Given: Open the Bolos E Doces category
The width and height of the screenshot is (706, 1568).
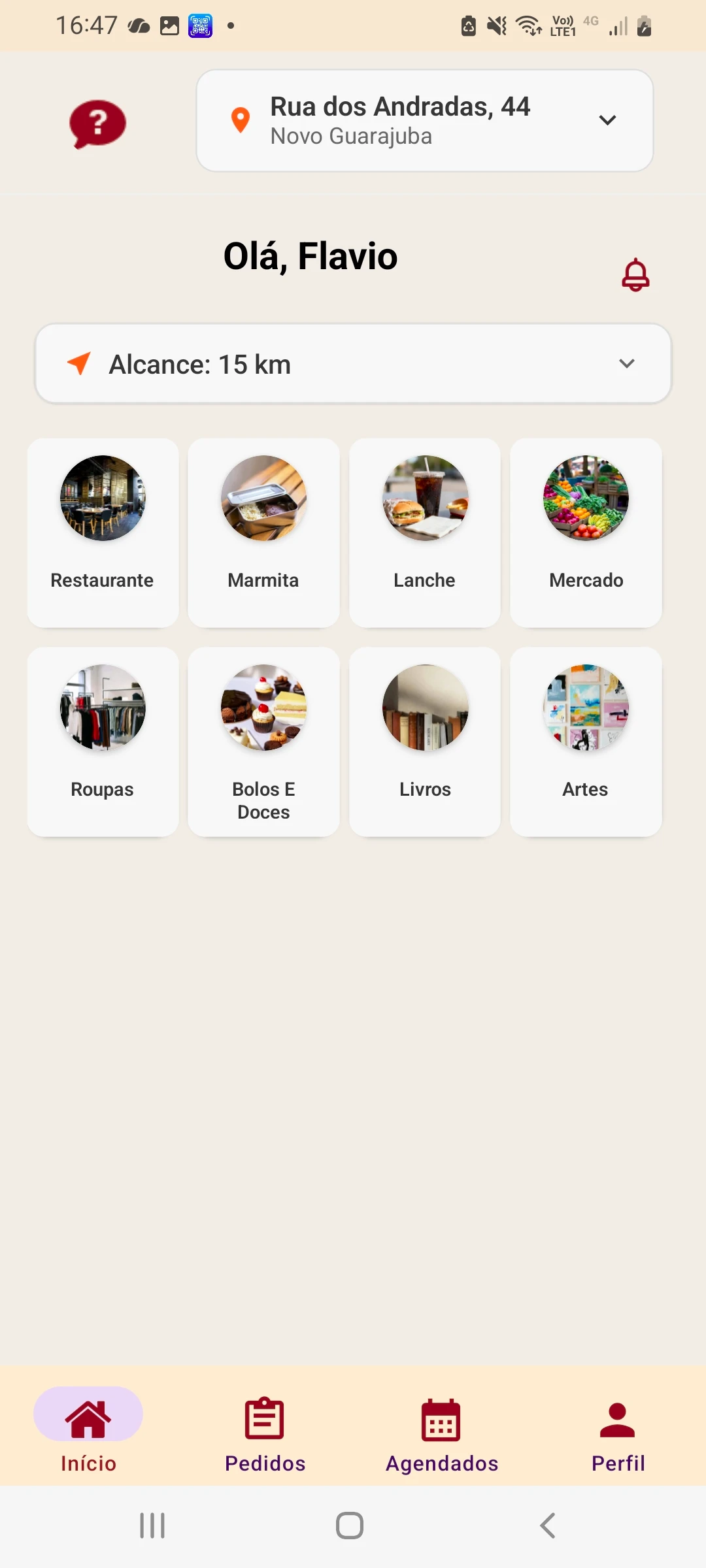Looking at the screenshot, I should pos(263,742).
